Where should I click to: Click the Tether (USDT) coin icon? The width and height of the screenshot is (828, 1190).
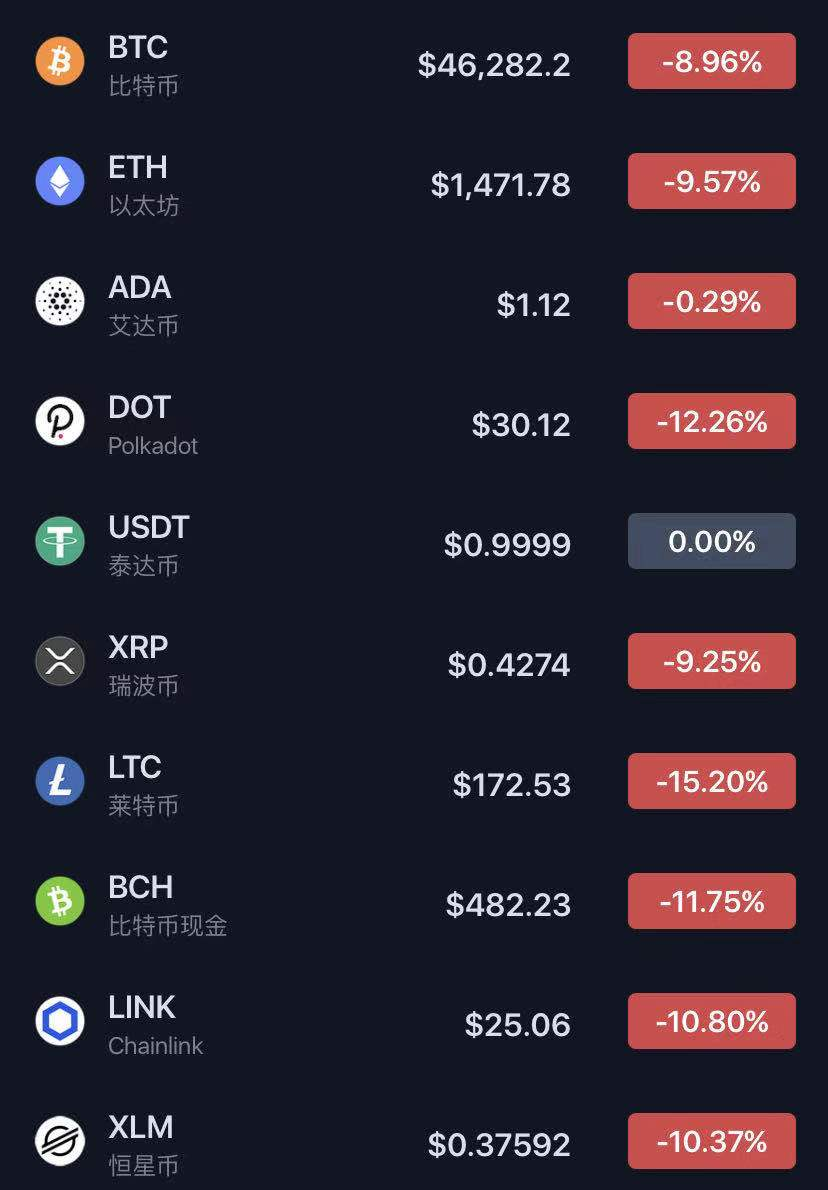pyautogui.click(x=59, y=542)
